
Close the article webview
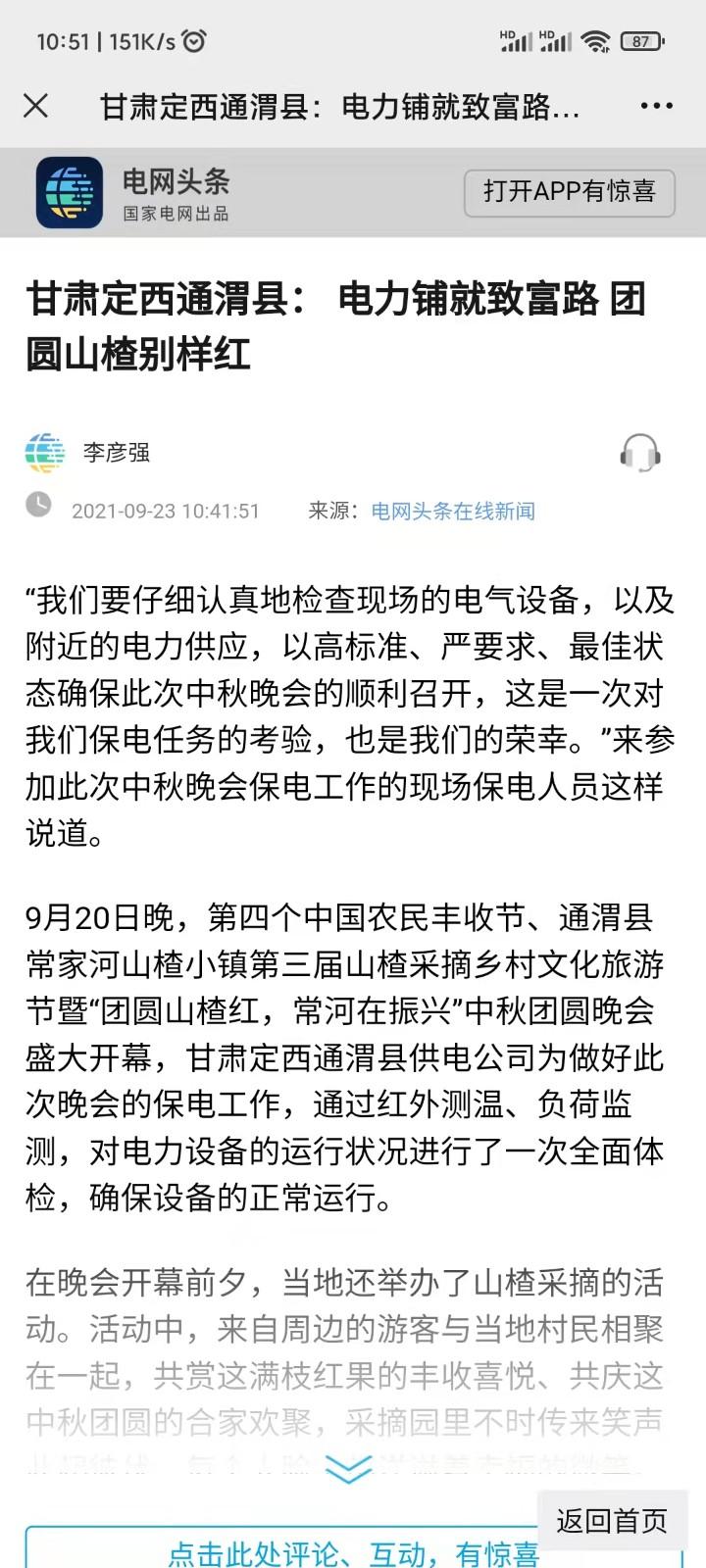tap(35, 106)
